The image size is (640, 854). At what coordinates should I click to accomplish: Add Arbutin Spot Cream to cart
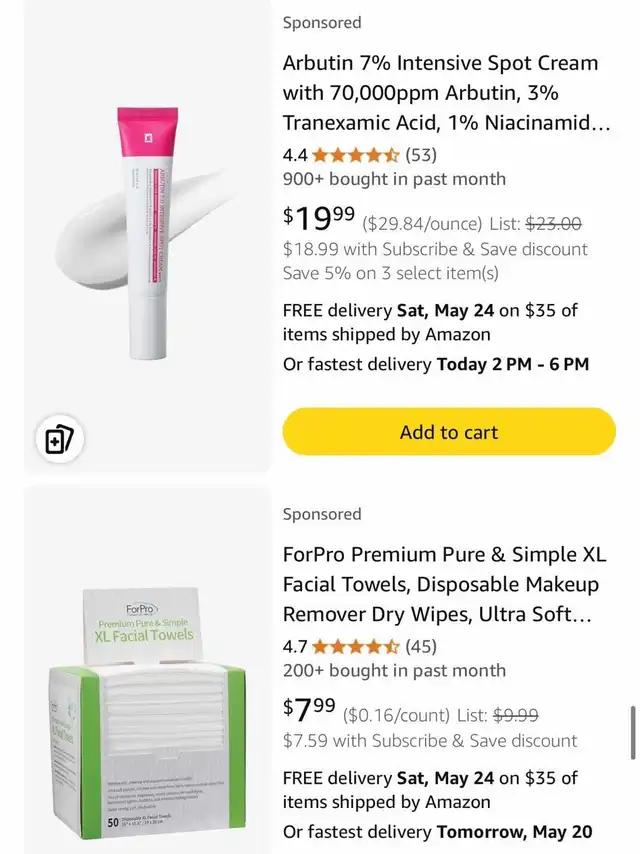pos(449,432)
